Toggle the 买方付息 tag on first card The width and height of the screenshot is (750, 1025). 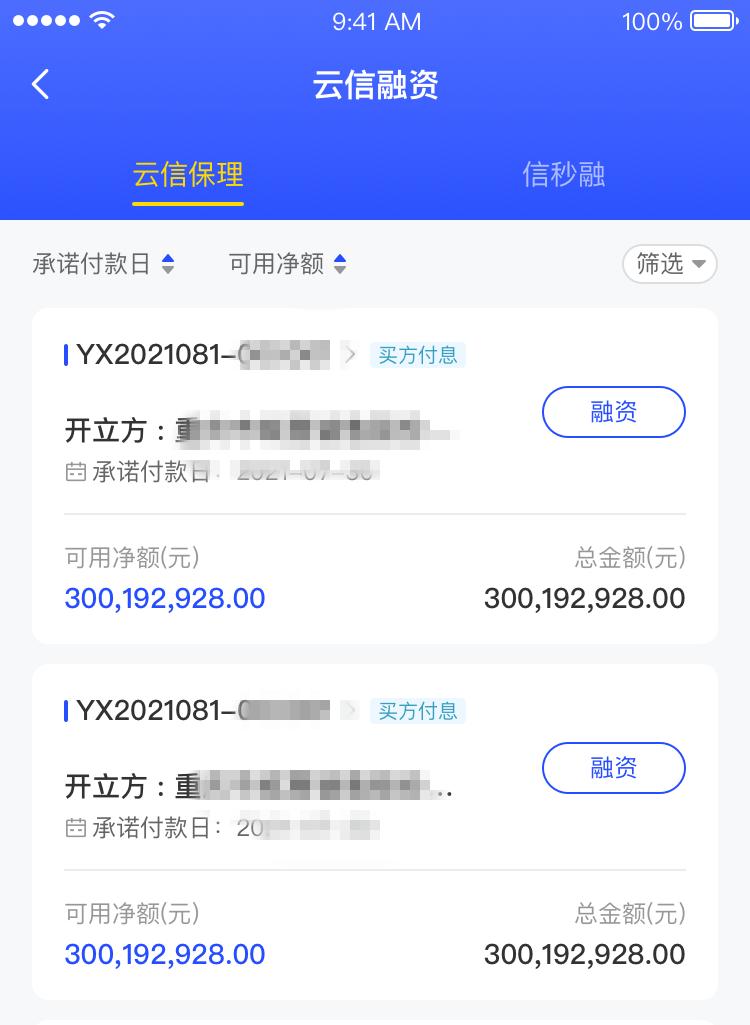click(418, 354)
